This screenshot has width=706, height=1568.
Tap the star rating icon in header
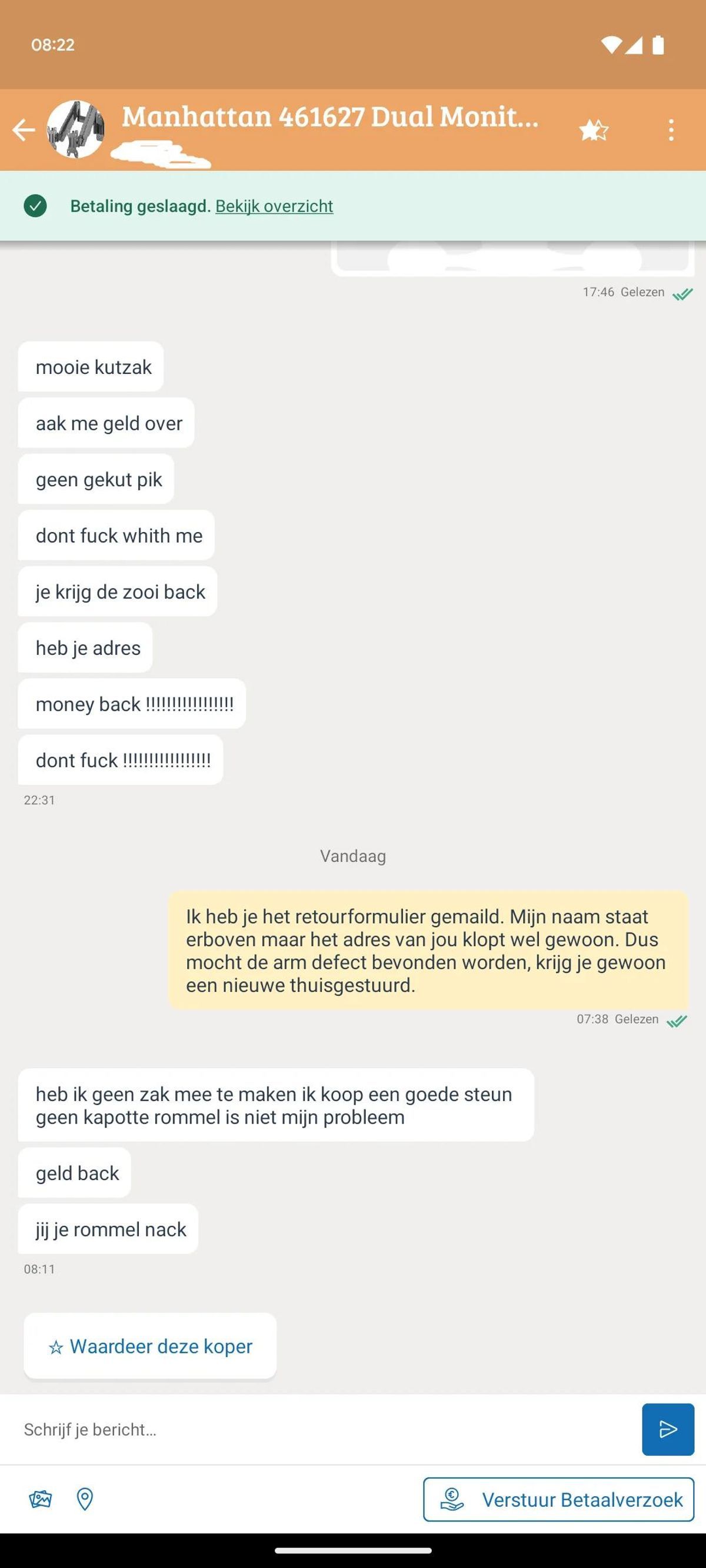coord(593,130)
